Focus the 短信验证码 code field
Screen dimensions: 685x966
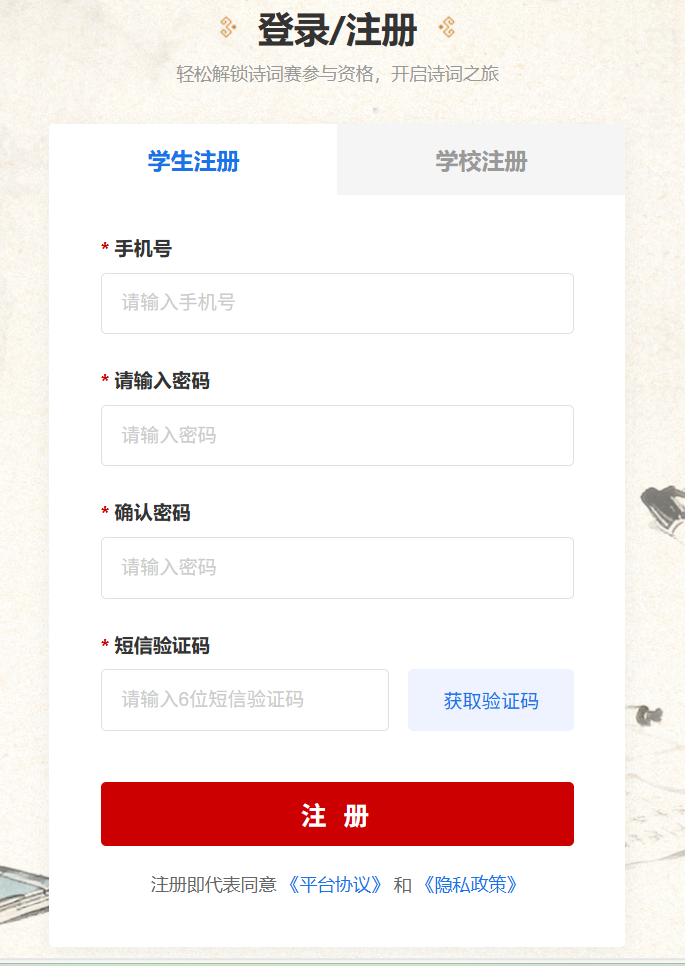tap(244, 700)
